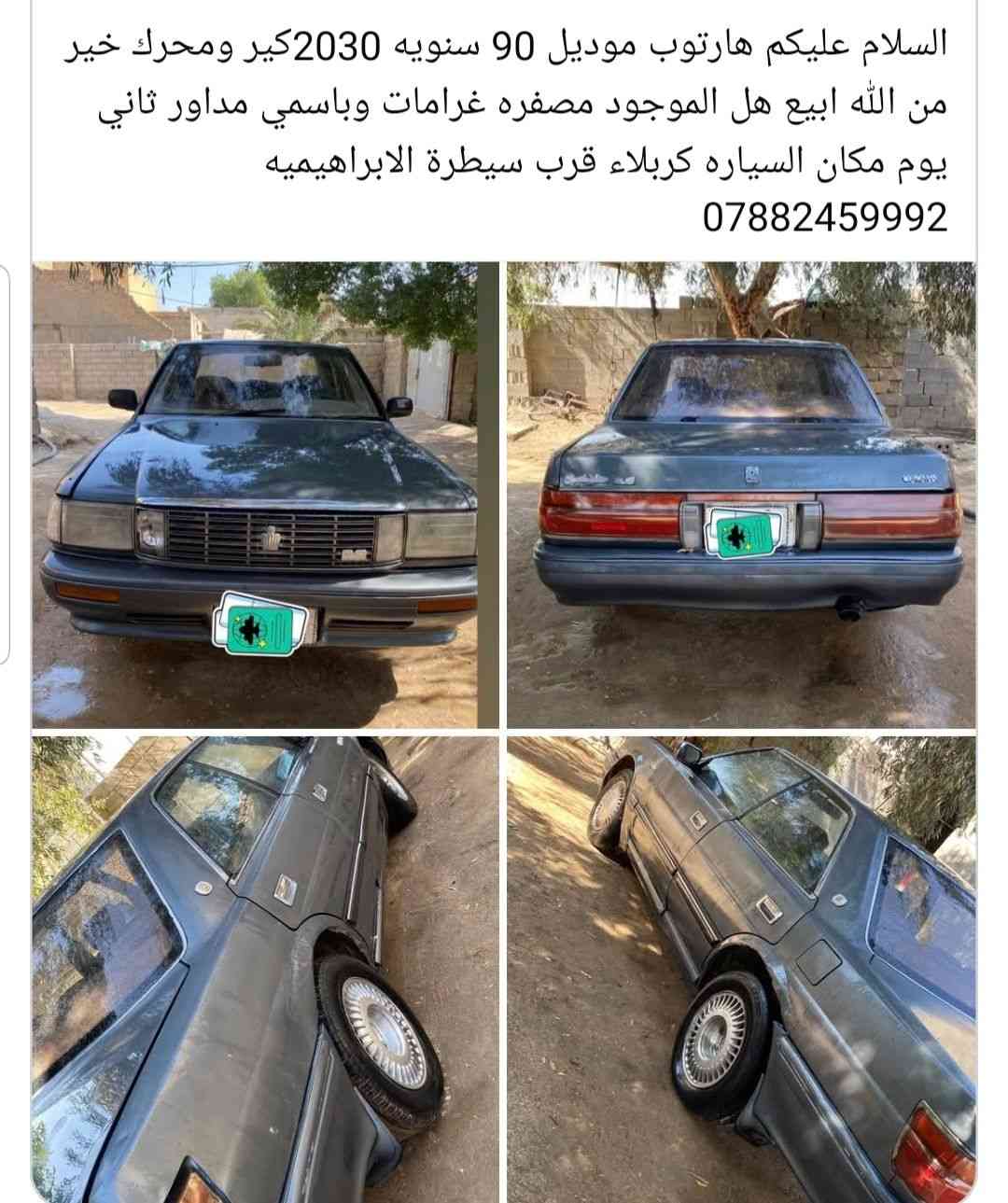This screenshot has width=1008, height=1203.
Task: Open the rear view photo of the car
Action: pos(741,495)
